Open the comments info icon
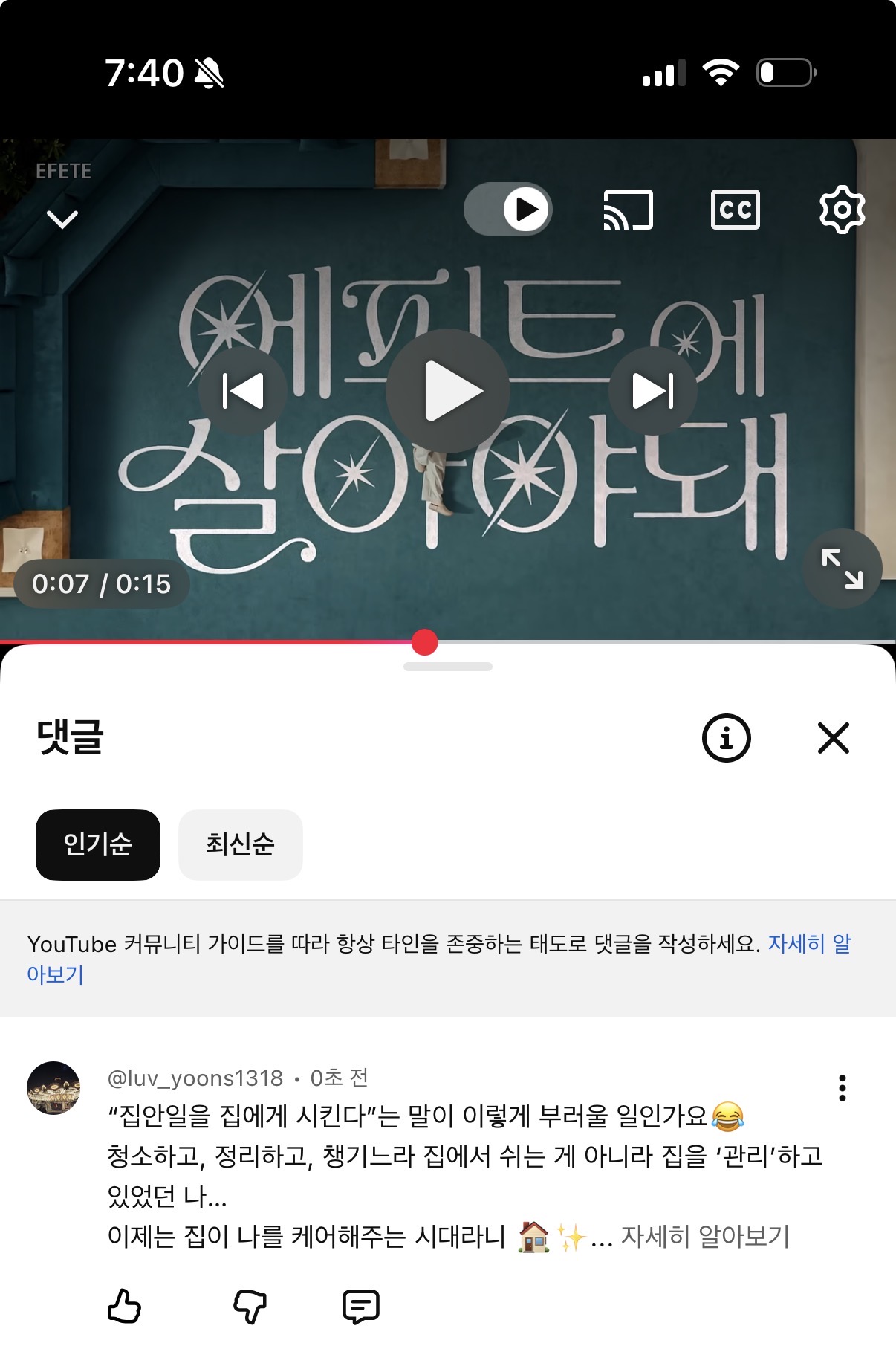896x1372 pixels. (726, 738)
